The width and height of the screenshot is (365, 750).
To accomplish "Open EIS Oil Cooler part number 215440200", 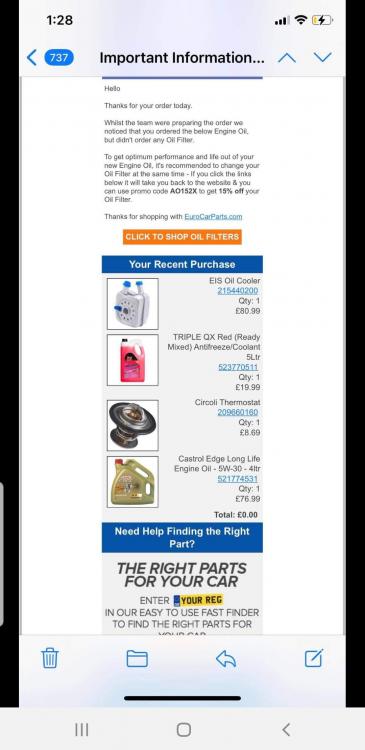I will pos(238,291).
